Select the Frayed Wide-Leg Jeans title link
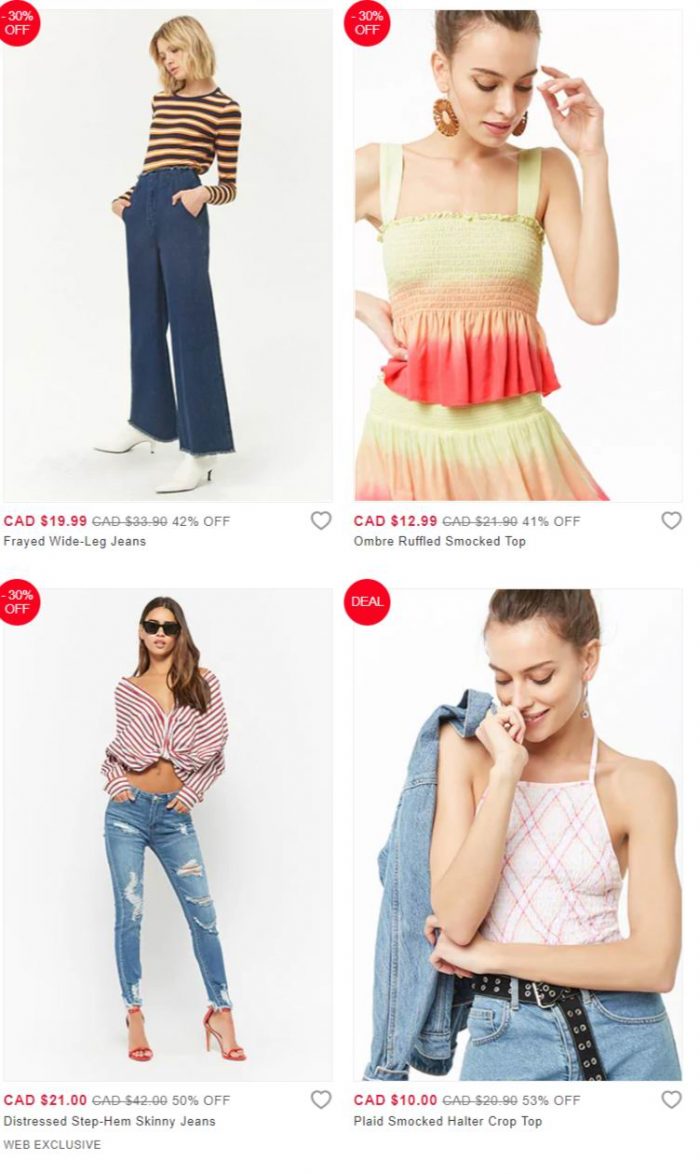700x1174 pixels. coord(75,542)
